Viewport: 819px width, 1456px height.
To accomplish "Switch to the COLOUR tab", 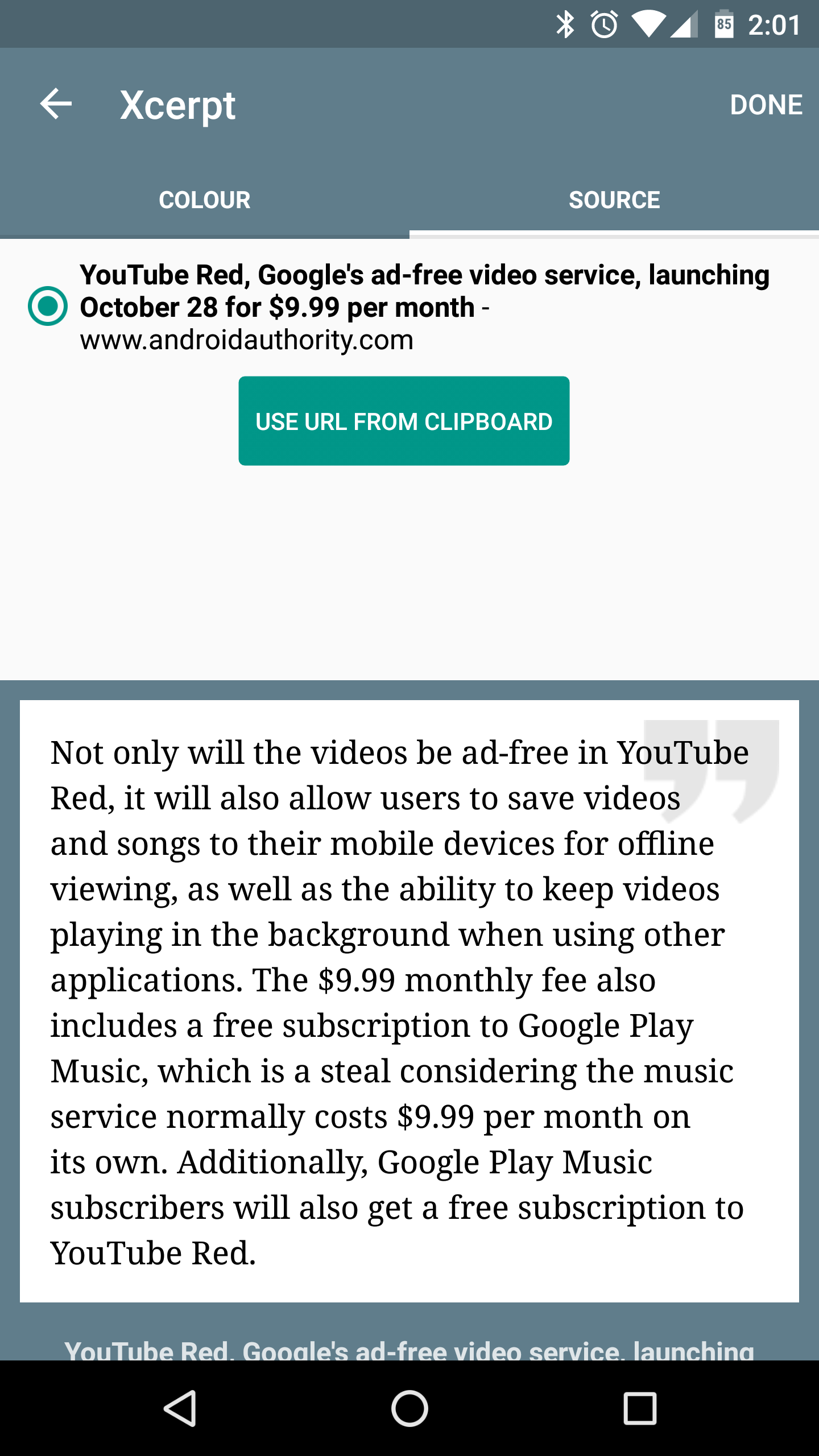I will pyautogui.click(x=205, y=200).
